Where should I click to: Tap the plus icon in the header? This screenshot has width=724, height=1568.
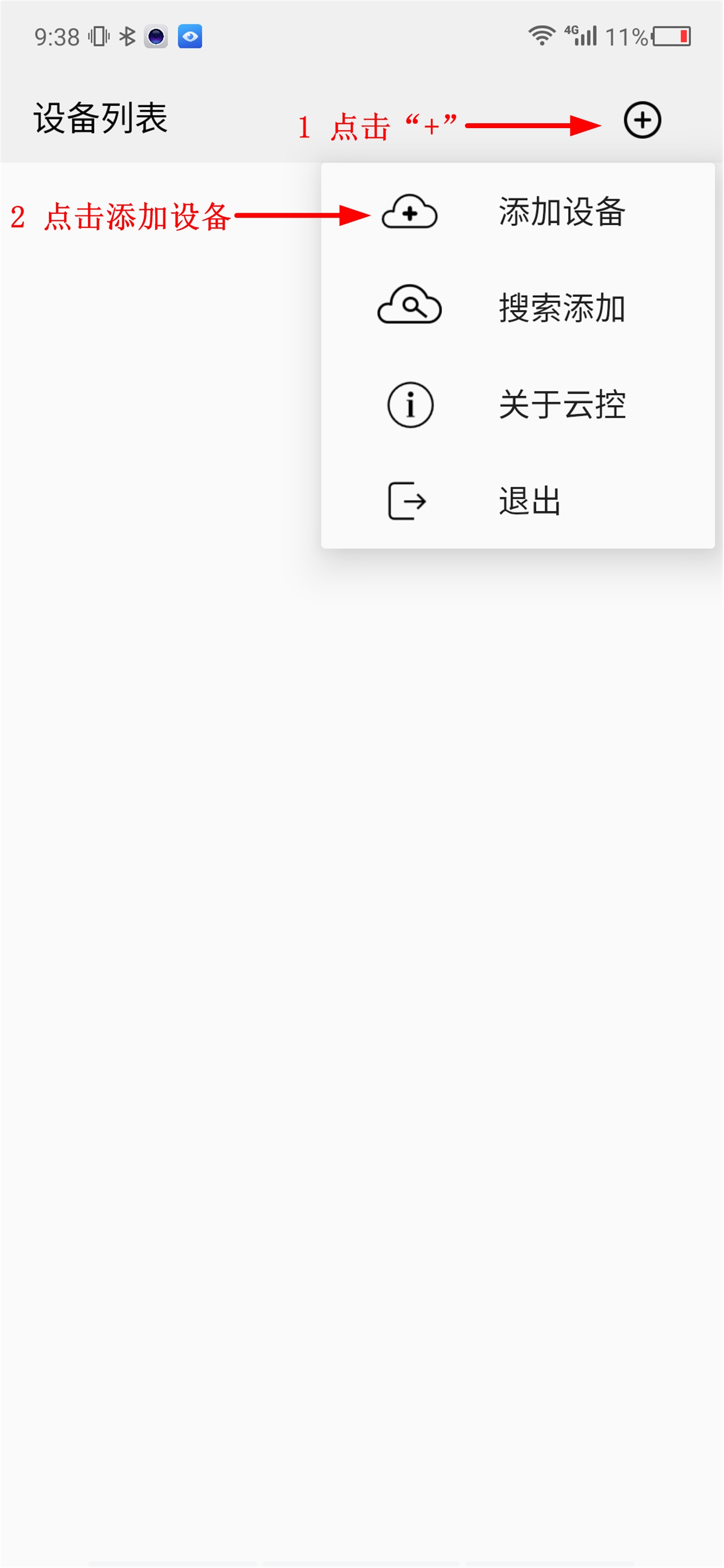pyautogui.click(x=642, y=120)
